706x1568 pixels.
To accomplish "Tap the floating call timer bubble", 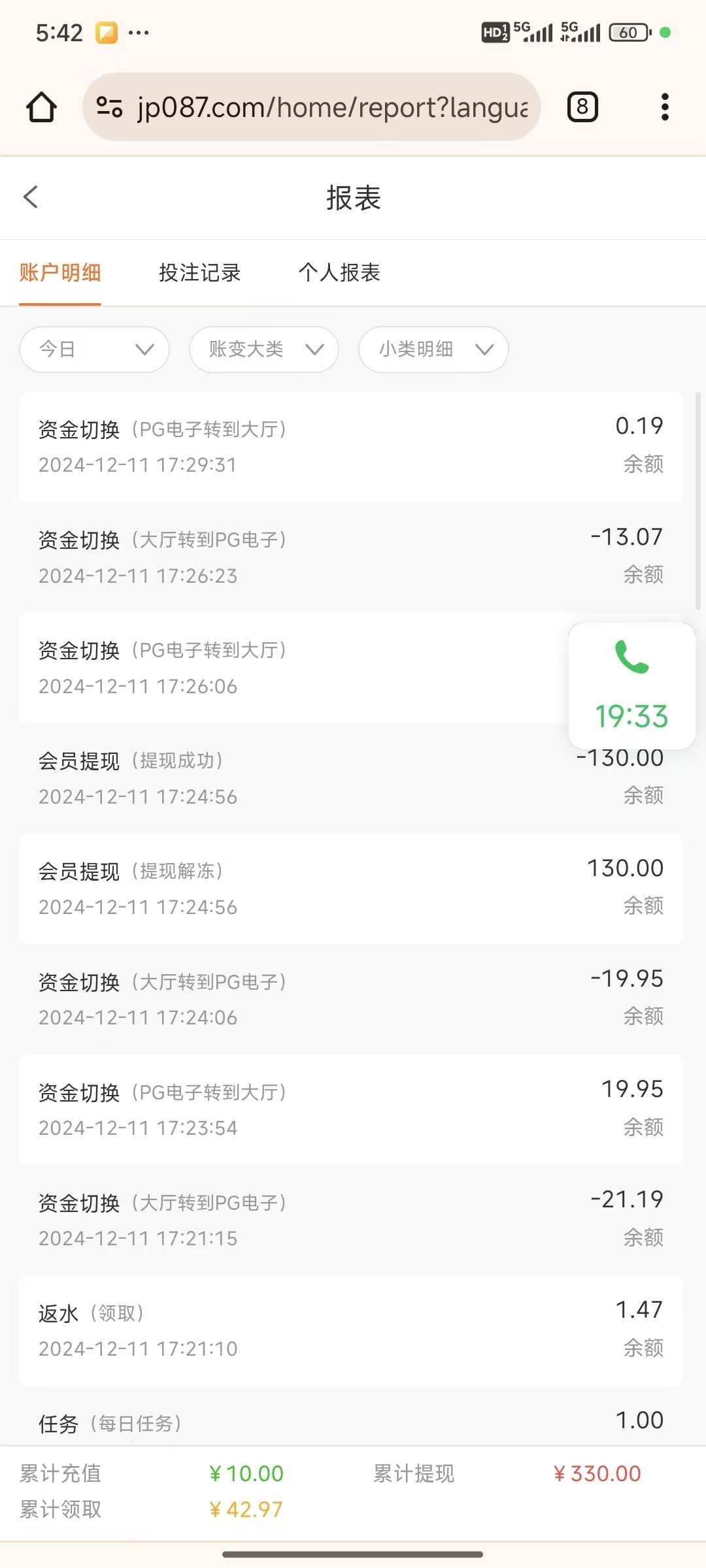I will [x=632, y=686].
